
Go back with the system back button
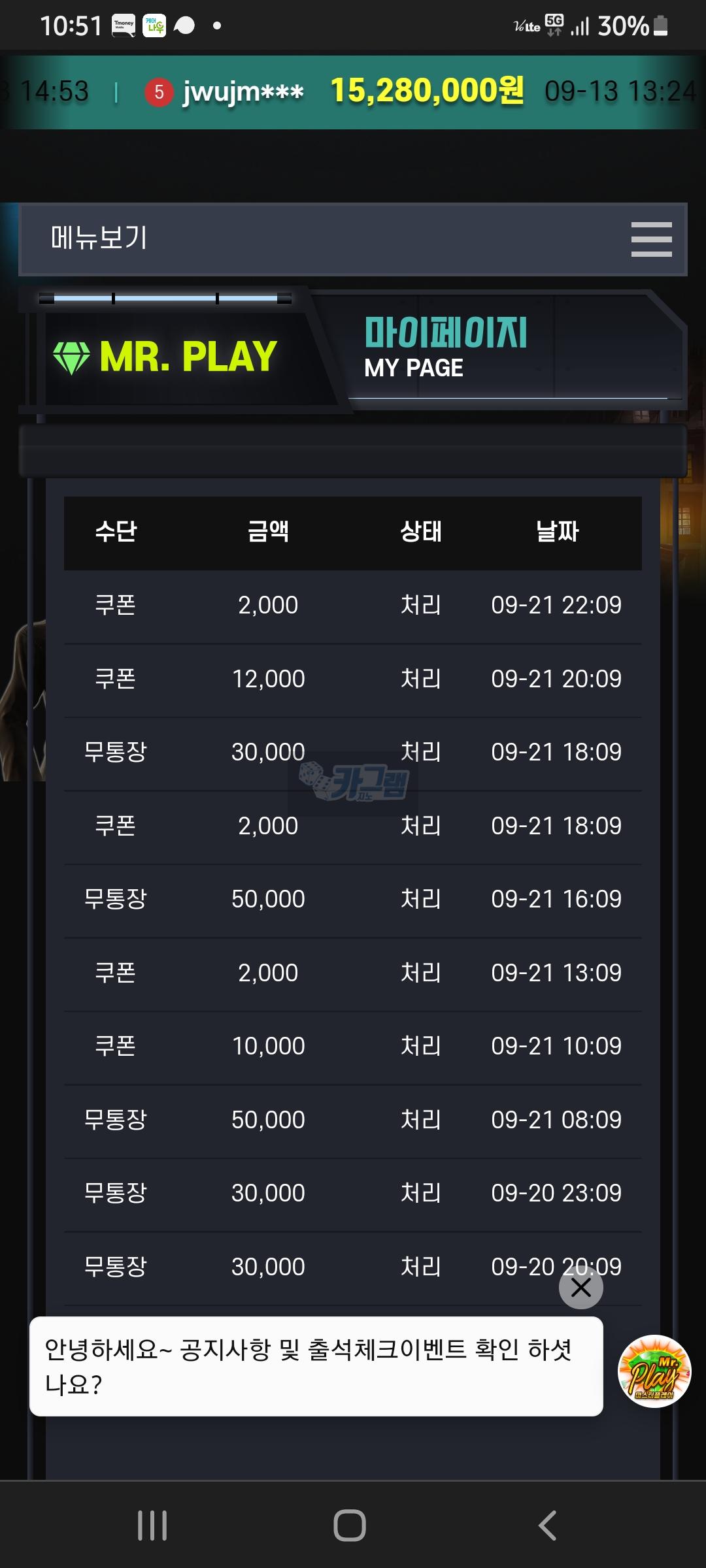tap(547, 1526)
